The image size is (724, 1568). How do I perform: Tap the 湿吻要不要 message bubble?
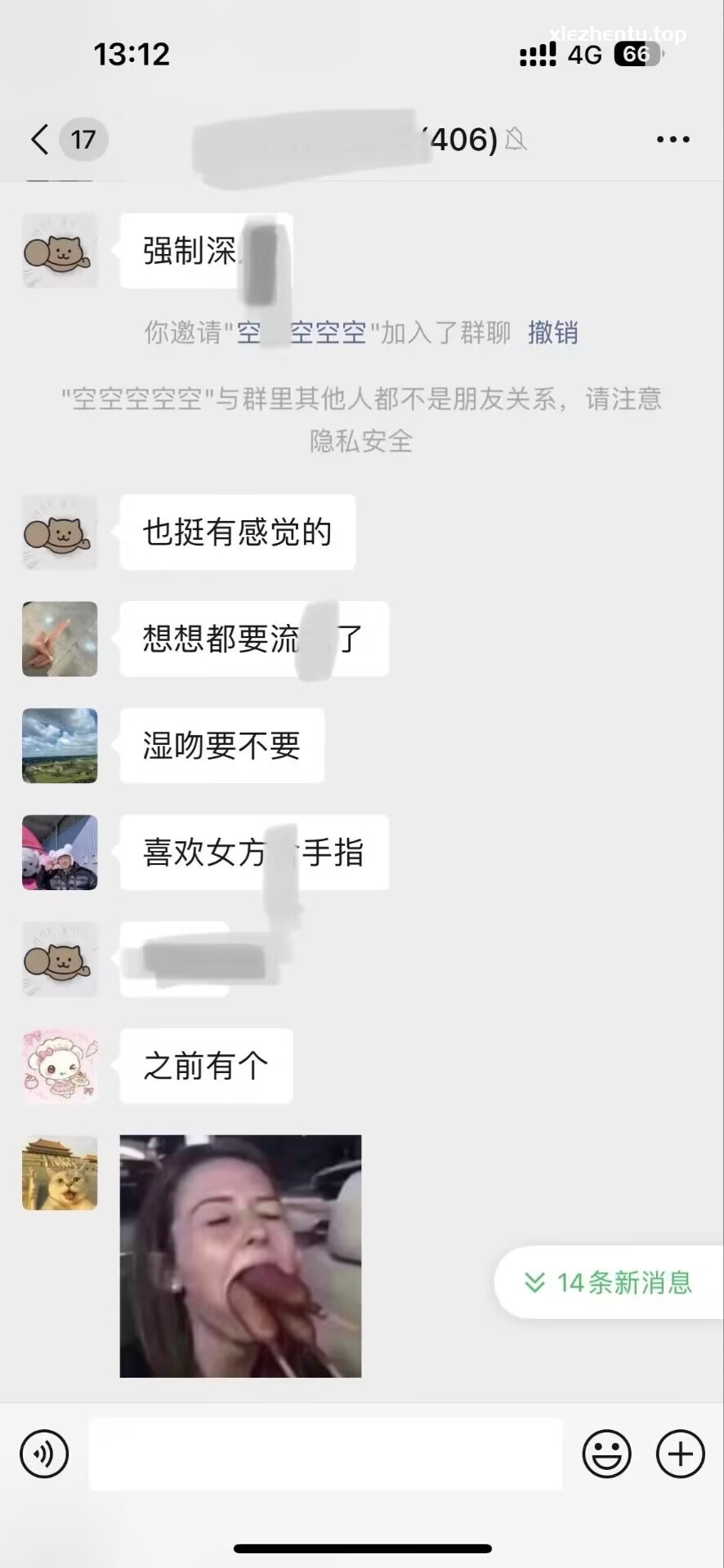[x=221, y=746]
